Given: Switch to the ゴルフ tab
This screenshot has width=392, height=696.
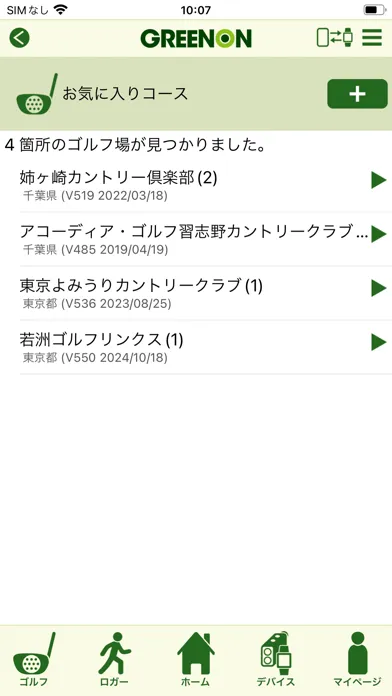Looking at the screenshot, I should click(x=34, y=660).
